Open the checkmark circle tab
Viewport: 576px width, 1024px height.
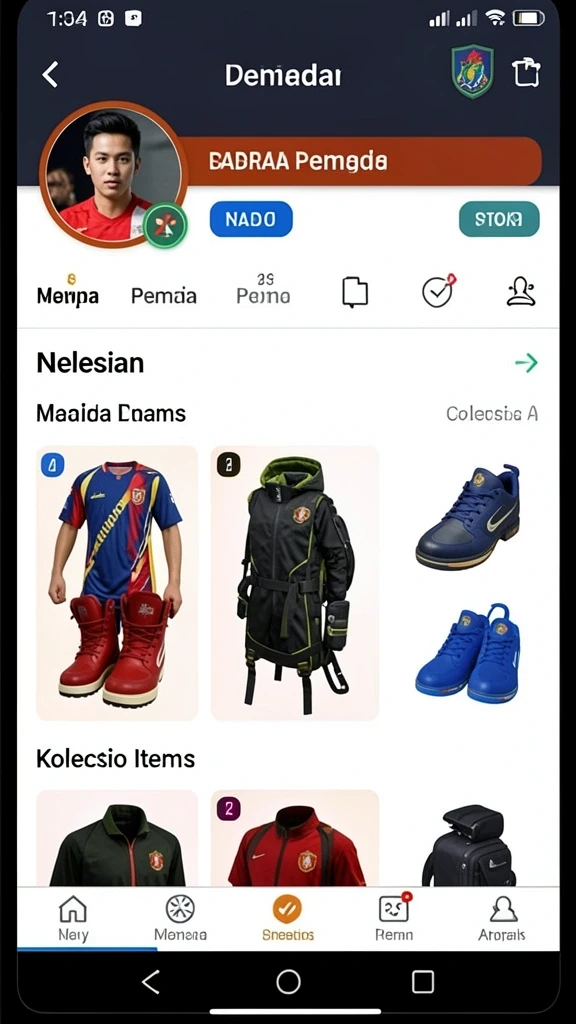tap(438, 291)
